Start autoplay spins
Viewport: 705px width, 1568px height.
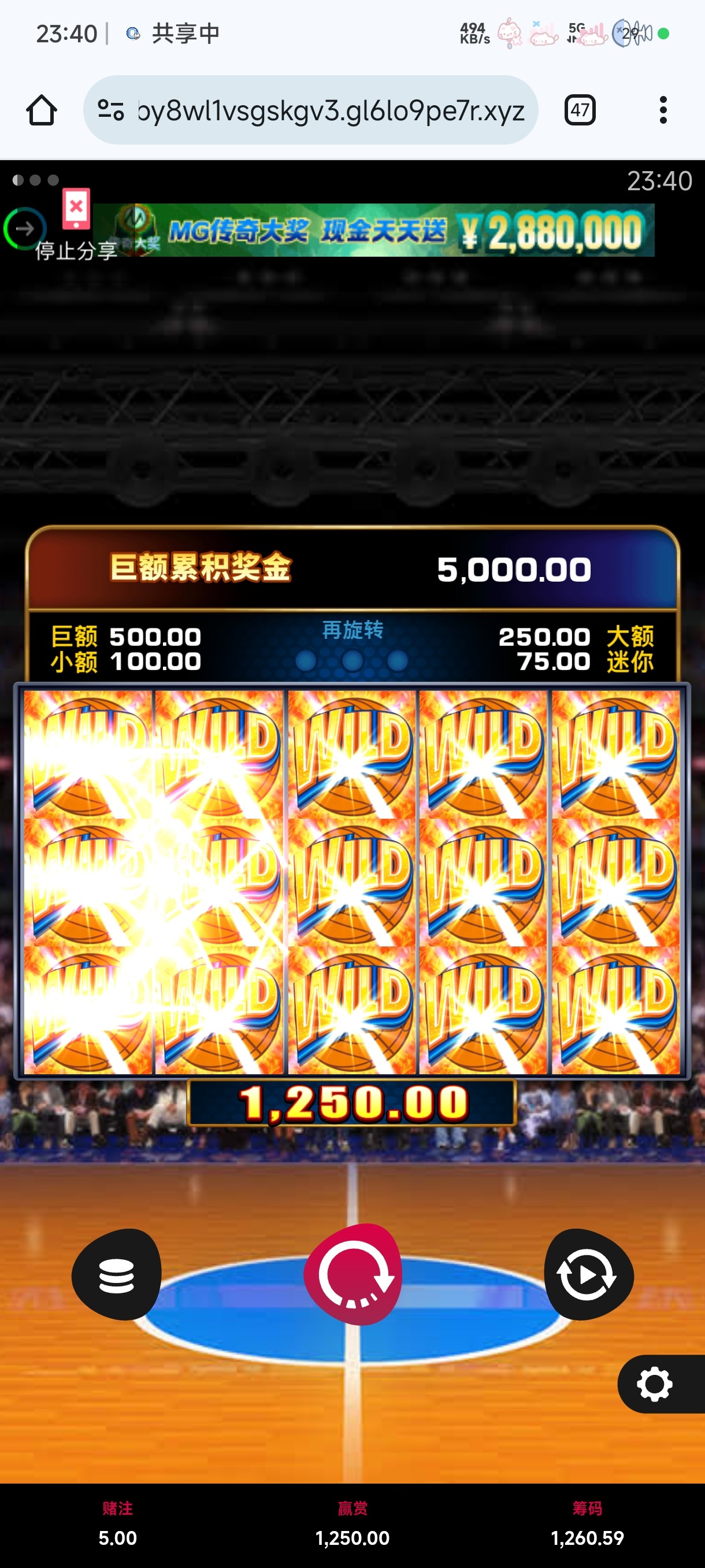[588, 1274]
